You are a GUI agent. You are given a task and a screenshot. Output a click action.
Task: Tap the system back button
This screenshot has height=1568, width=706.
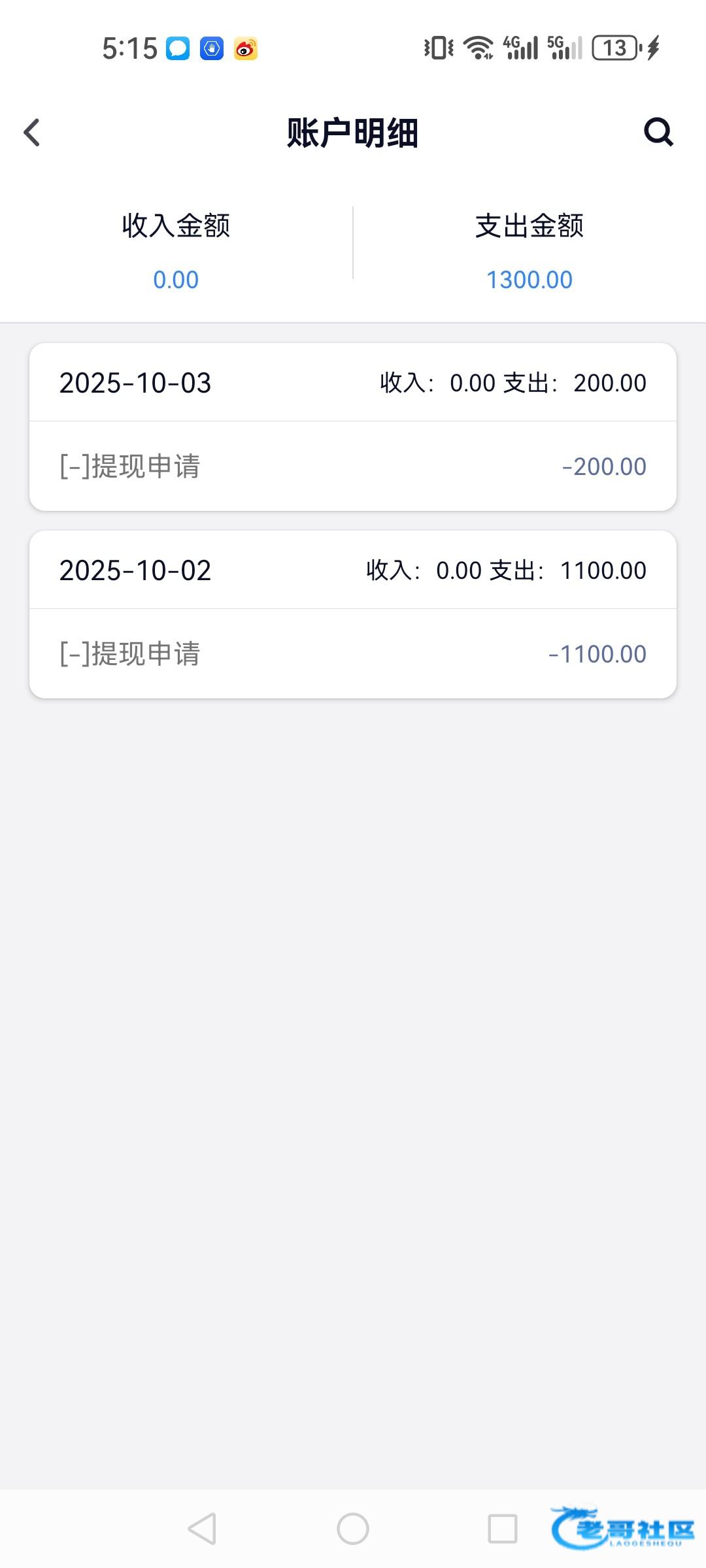coord(202,1529)
